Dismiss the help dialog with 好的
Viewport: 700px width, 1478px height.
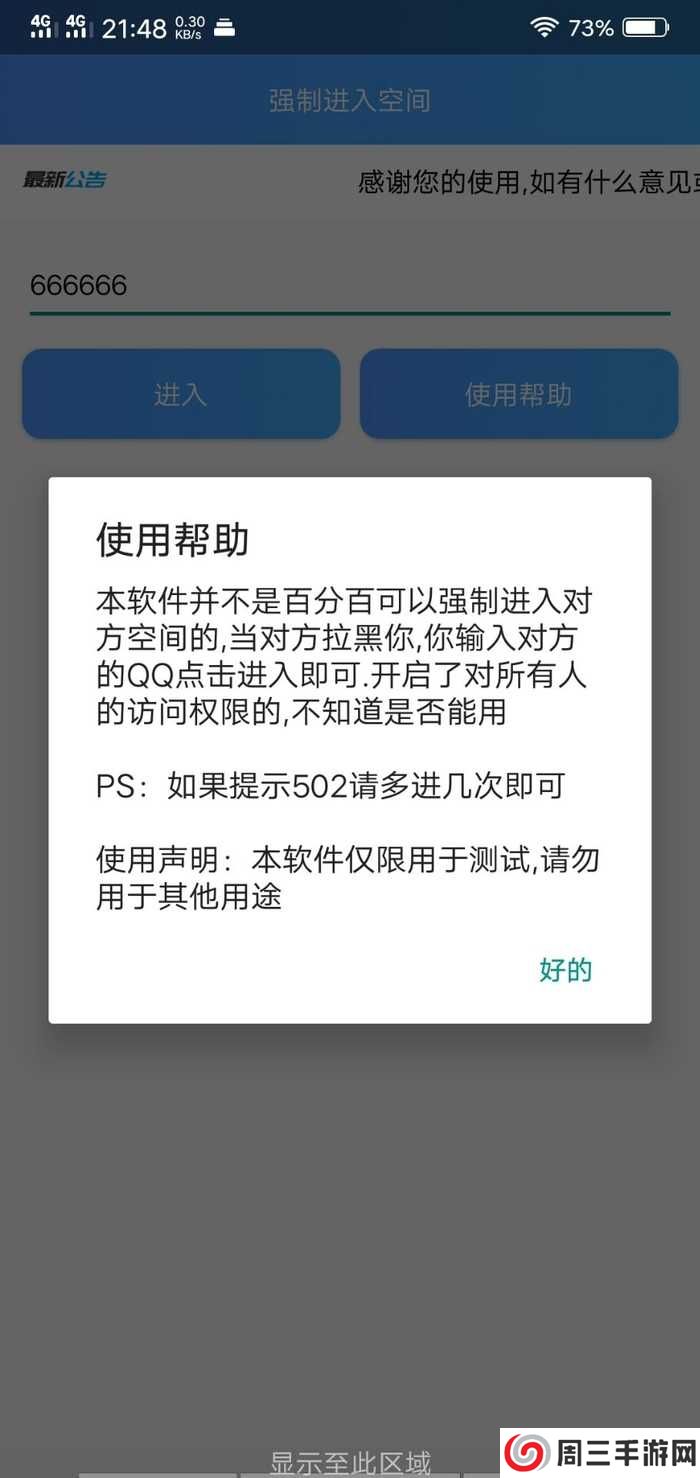566,969
